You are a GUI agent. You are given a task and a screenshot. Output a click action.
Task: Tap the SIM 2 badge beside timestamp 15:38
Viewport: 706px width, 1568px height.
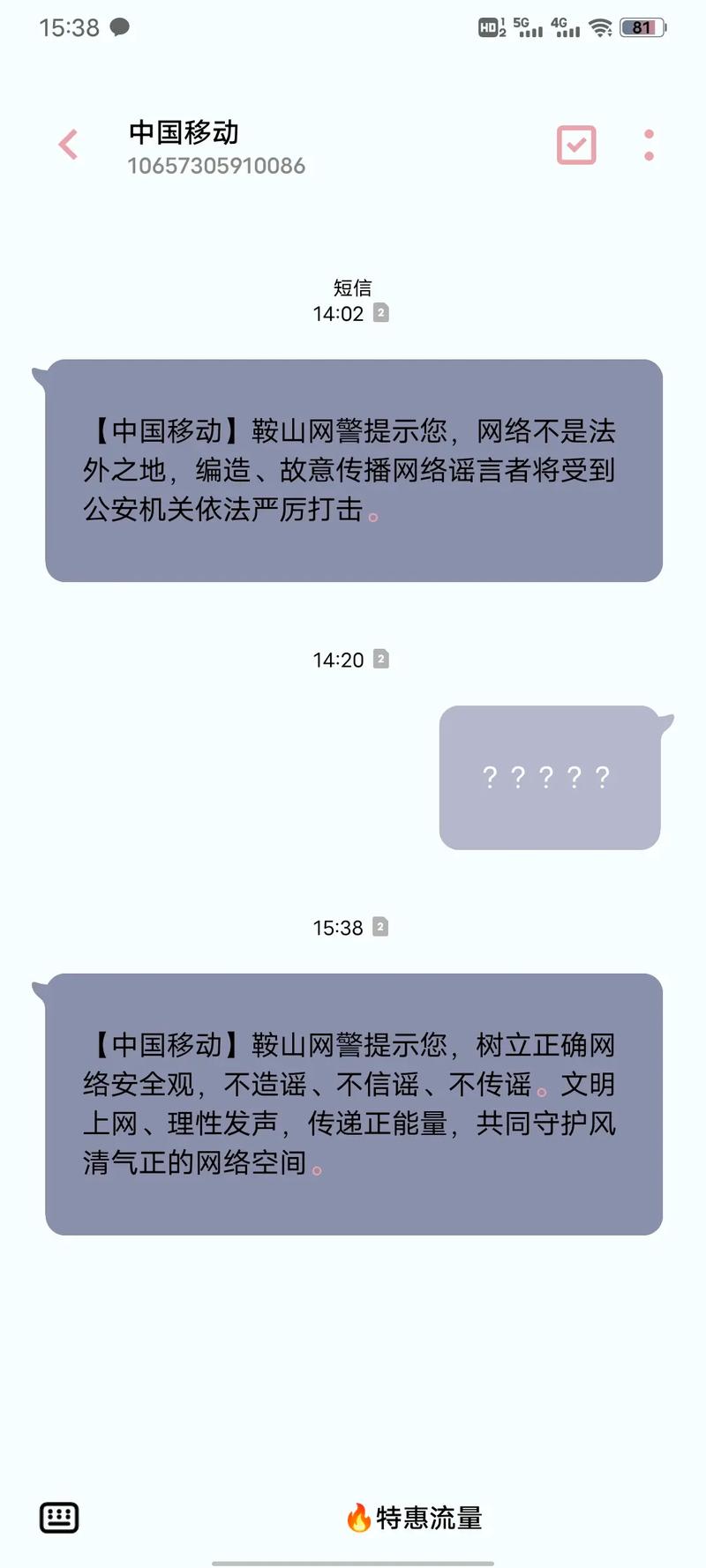[x=380, y=927]
